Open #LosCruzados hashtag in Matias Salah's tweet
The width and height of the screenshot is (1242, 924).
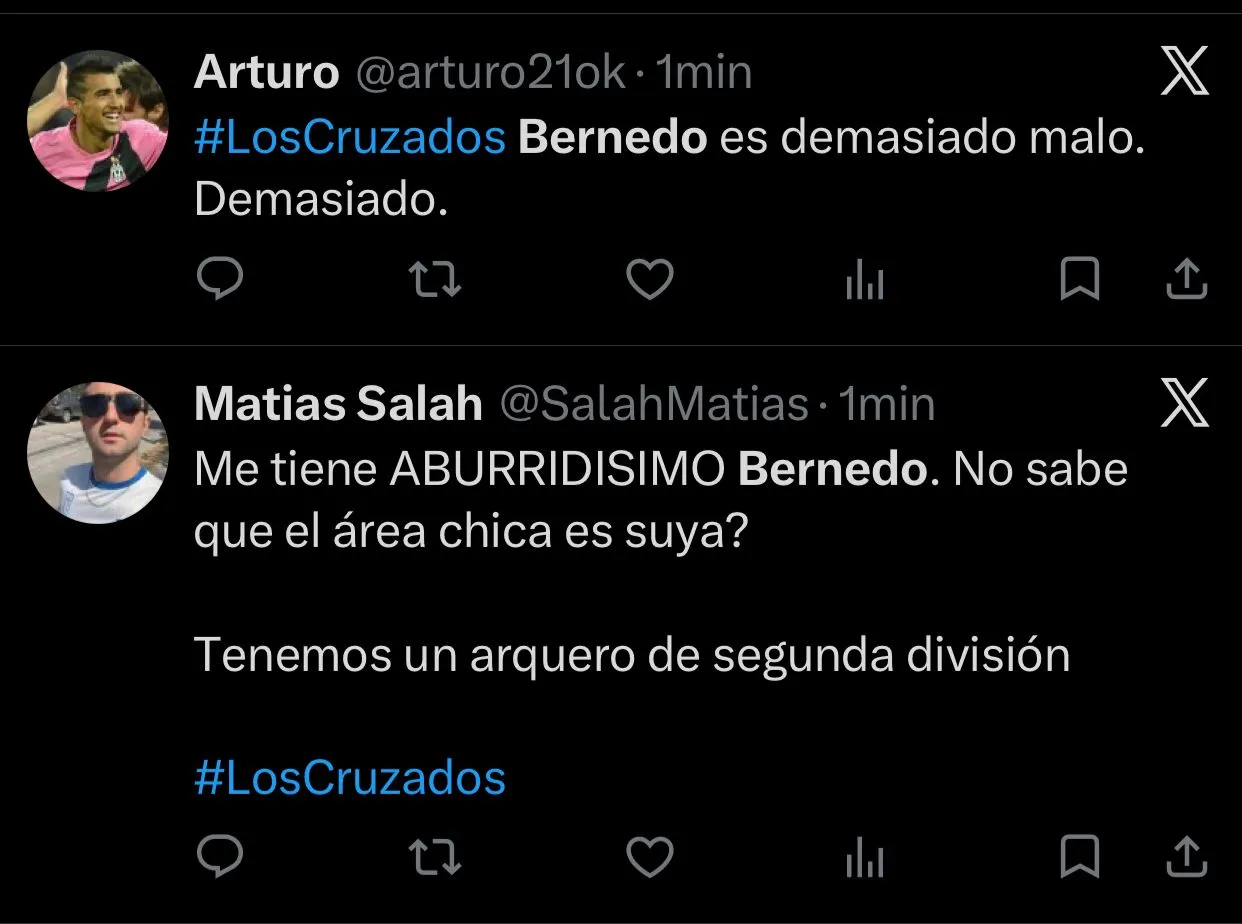click(x=350, y=778)
